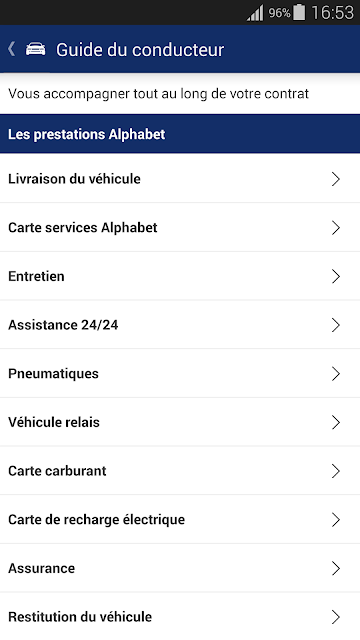Go back using the header arrow

[x=11, y=49]
